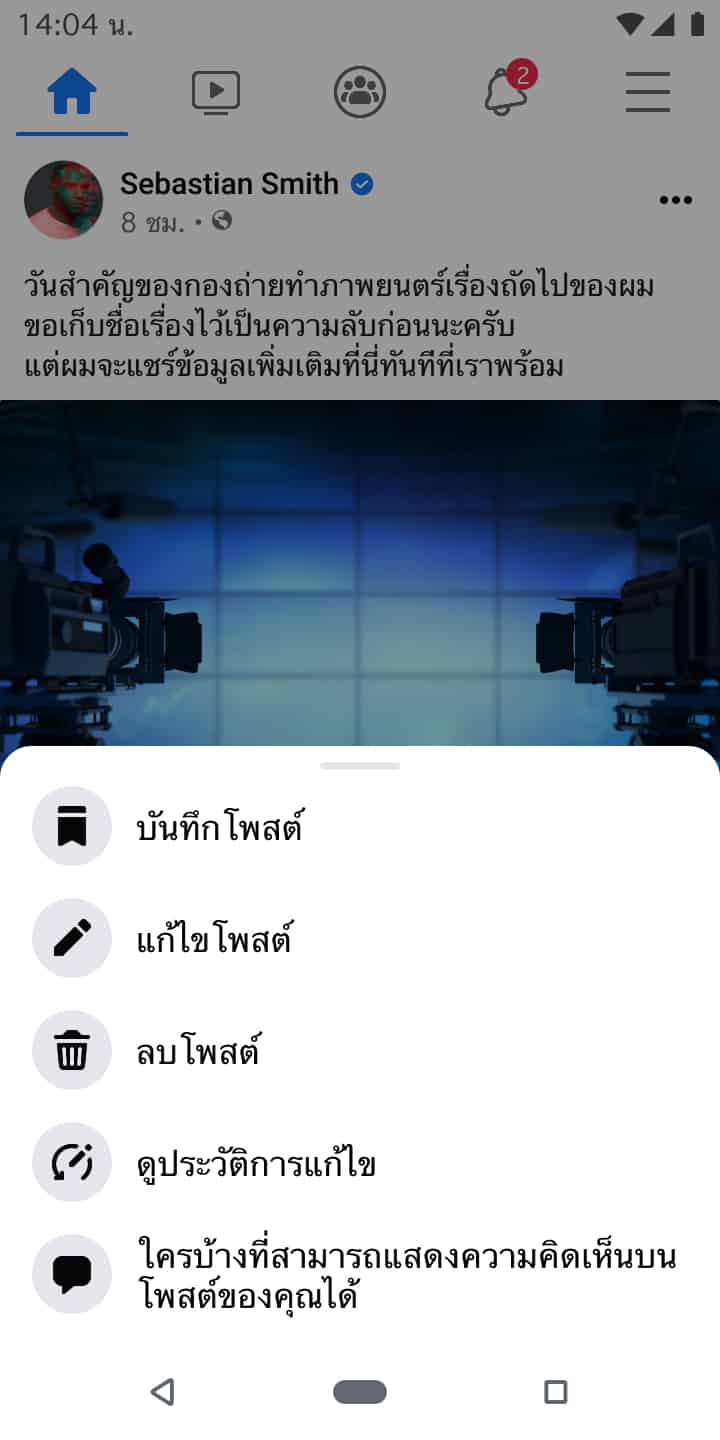
Task: Switch to the Home feed tab
Action: (72, 92)
